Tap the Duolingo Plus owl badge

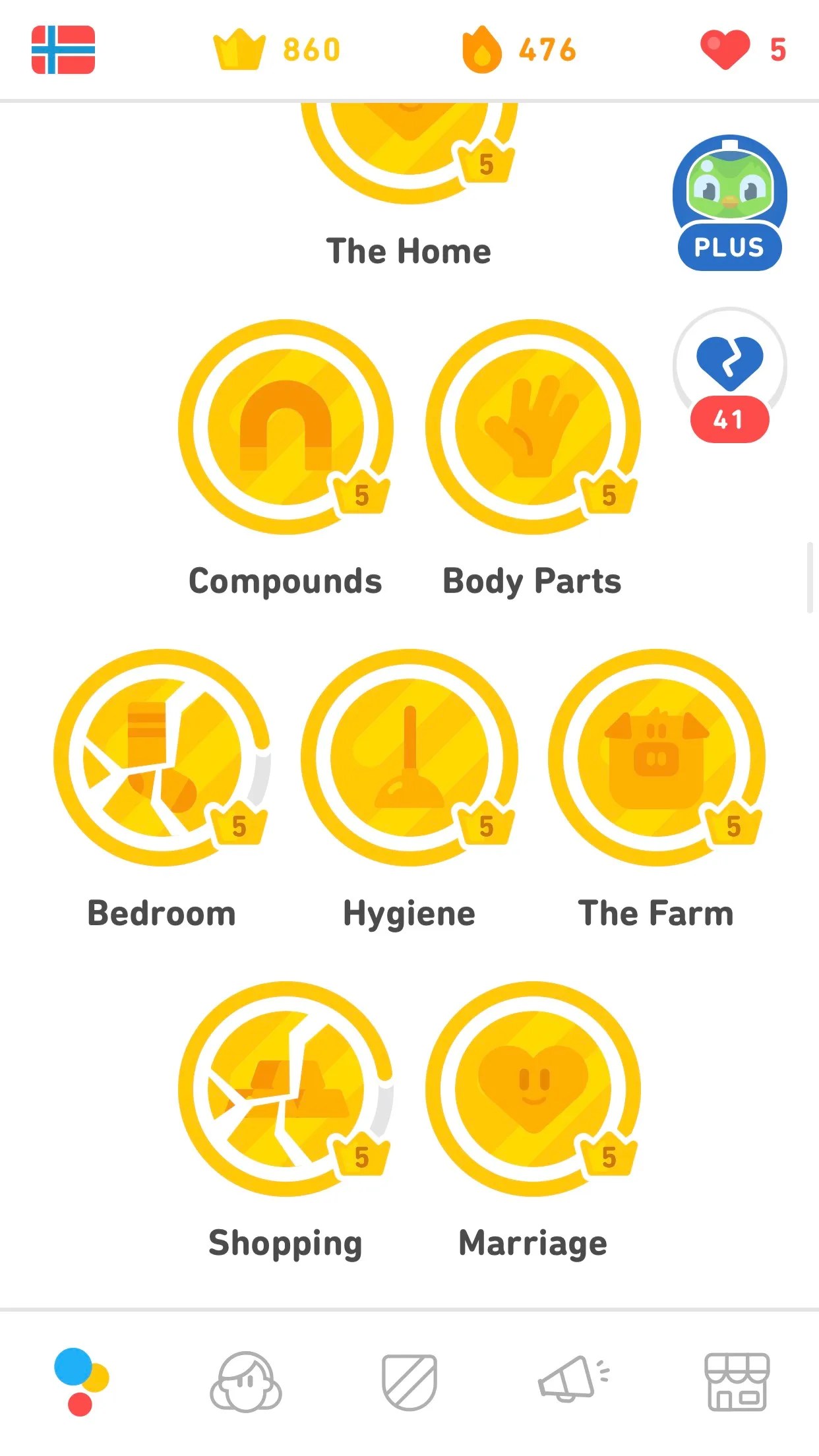tap(729, 198)
